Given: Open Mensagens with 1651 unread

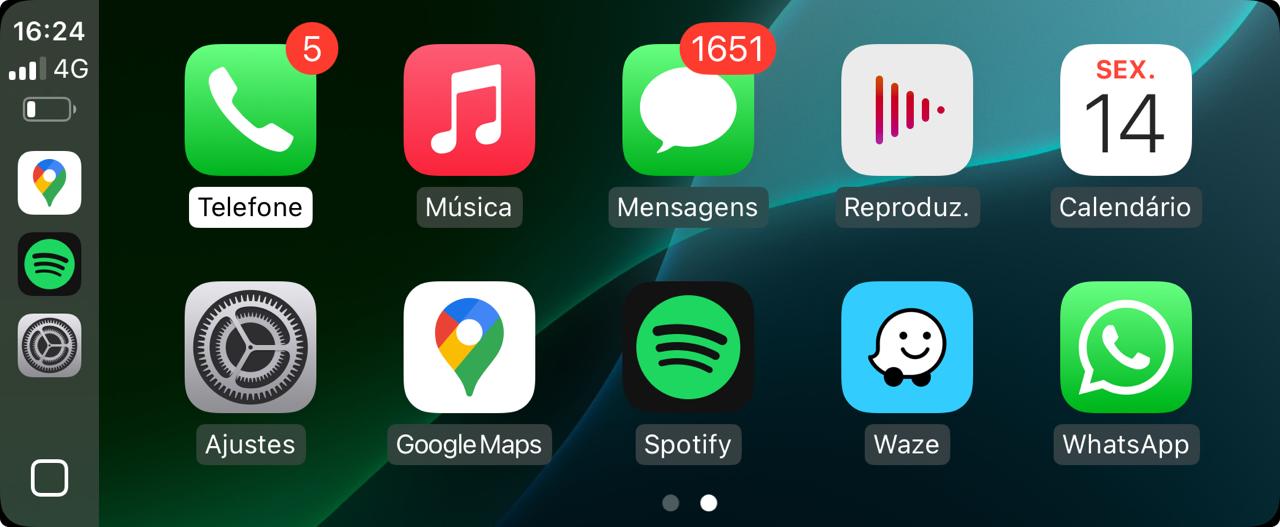Looking at the screenshot, I should tap(688, 110).
